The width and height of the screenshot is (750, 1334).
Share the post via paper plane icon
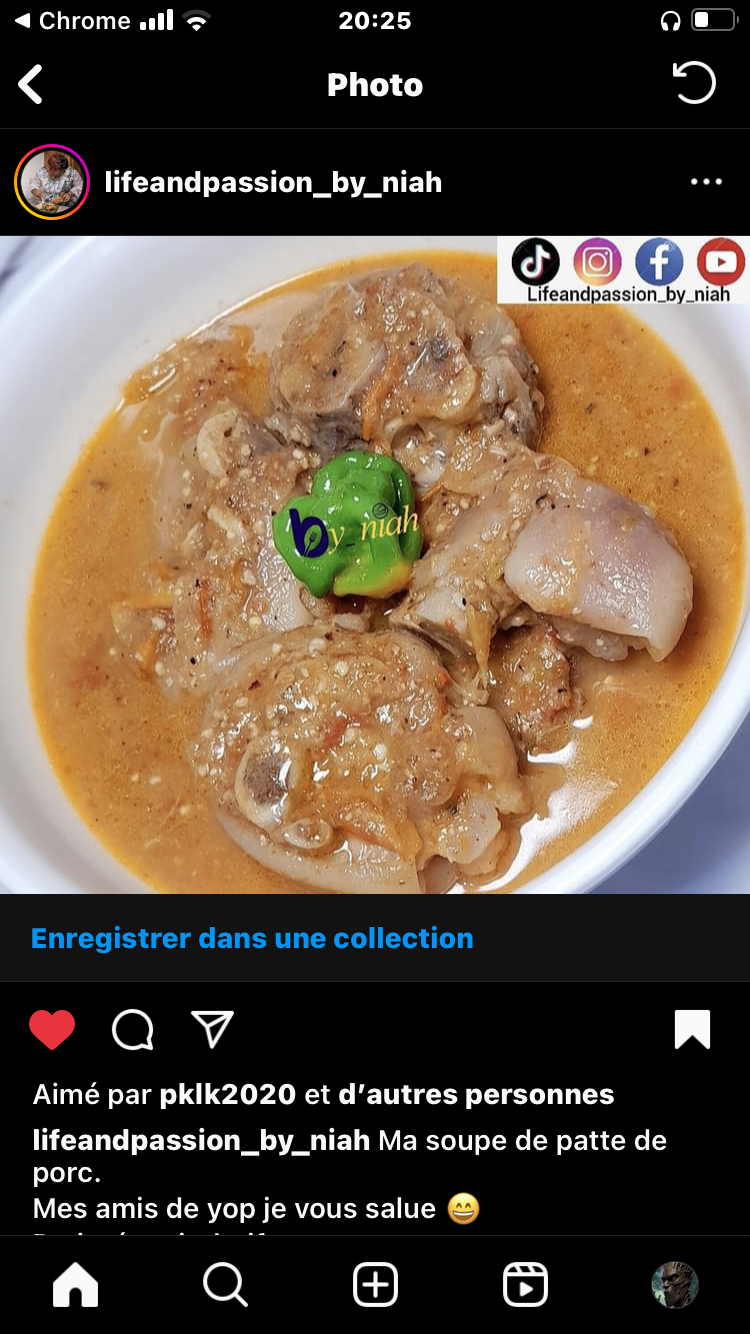click(x=212, y=1030)
